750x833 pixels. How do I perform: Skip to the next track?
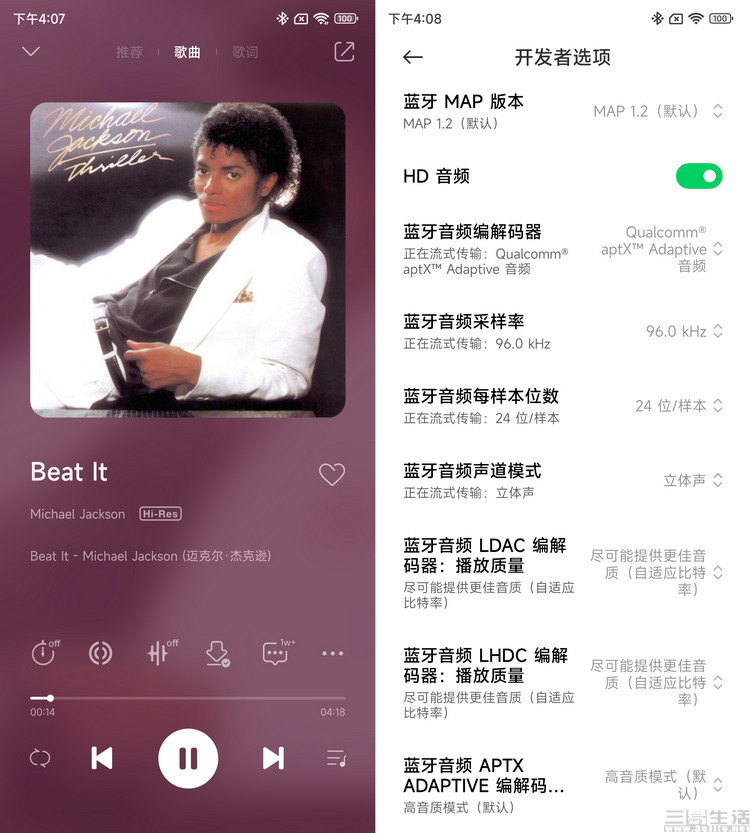pyautogui.click(x=273, y=758)
